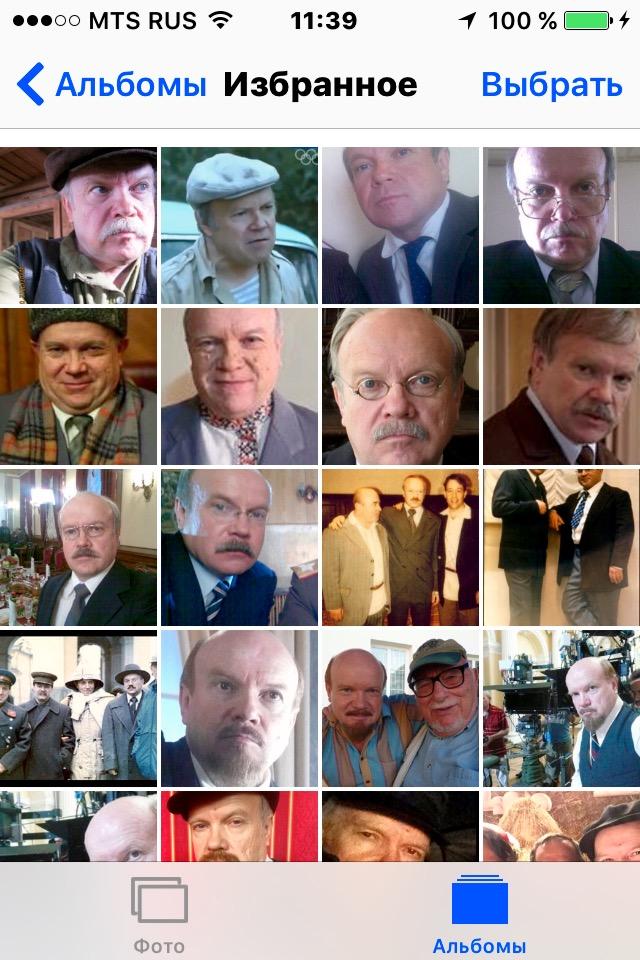Viewport: 640px width, 960px height.
Task: View photo of two men, one in blue shirt
Action: tap(400, 708)
